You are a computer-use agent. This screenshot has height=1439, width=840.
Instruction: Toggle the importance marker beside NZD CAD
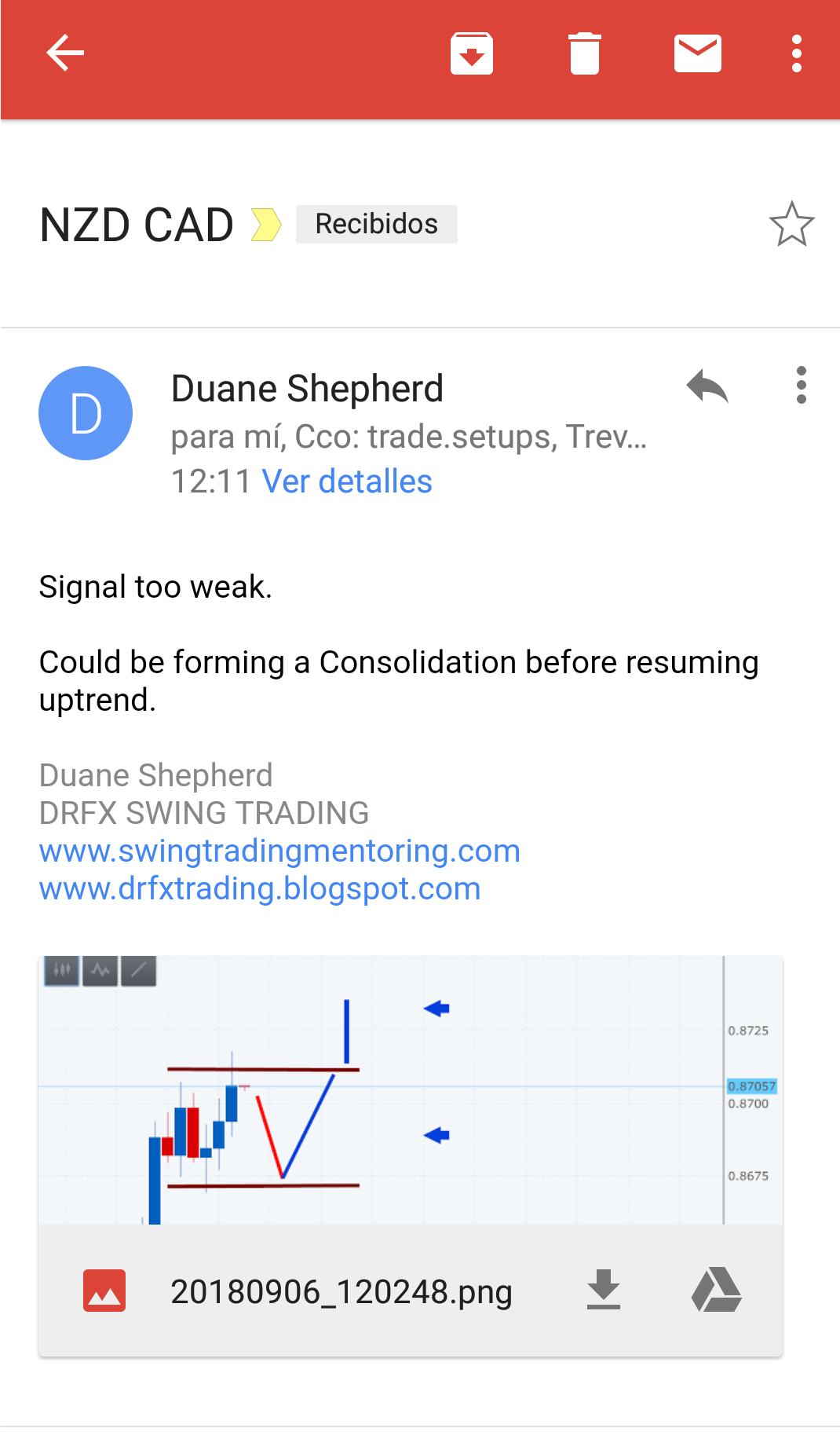265,225
